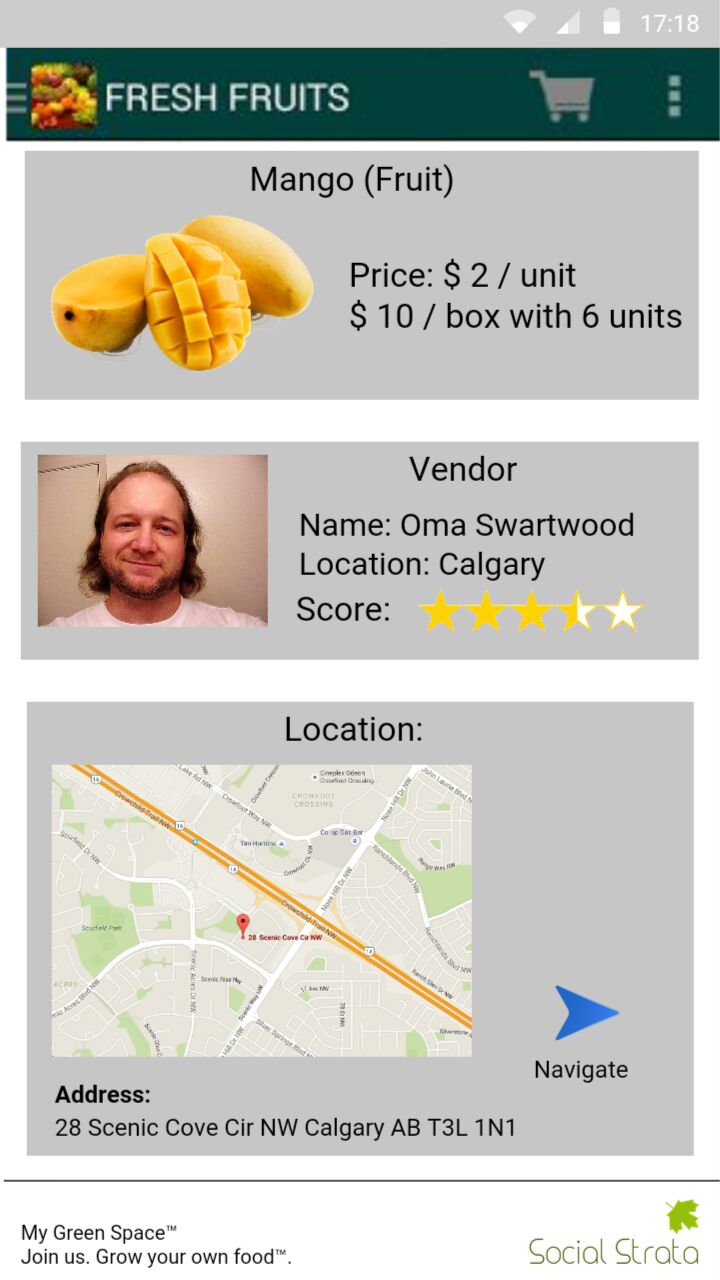720x1280 pixels.
Task: Open the shopping cart
Action: tap(561, 96)
